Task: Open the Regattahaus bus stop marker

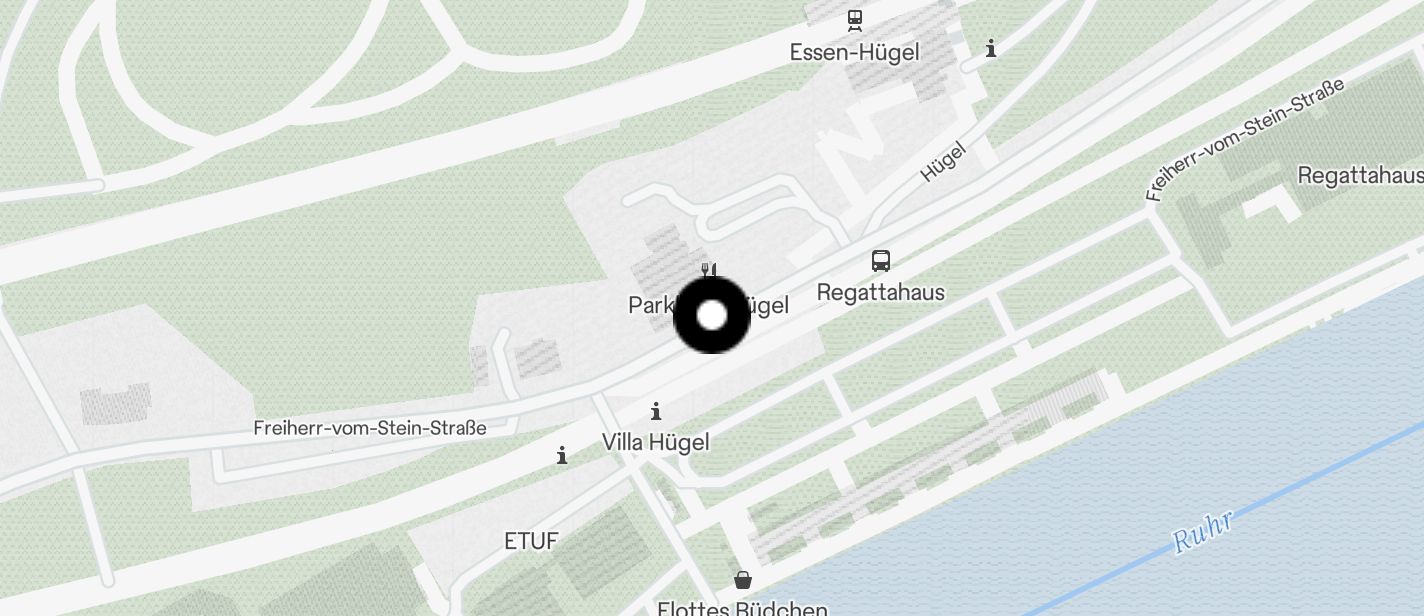Action: [x=880, y=262]
